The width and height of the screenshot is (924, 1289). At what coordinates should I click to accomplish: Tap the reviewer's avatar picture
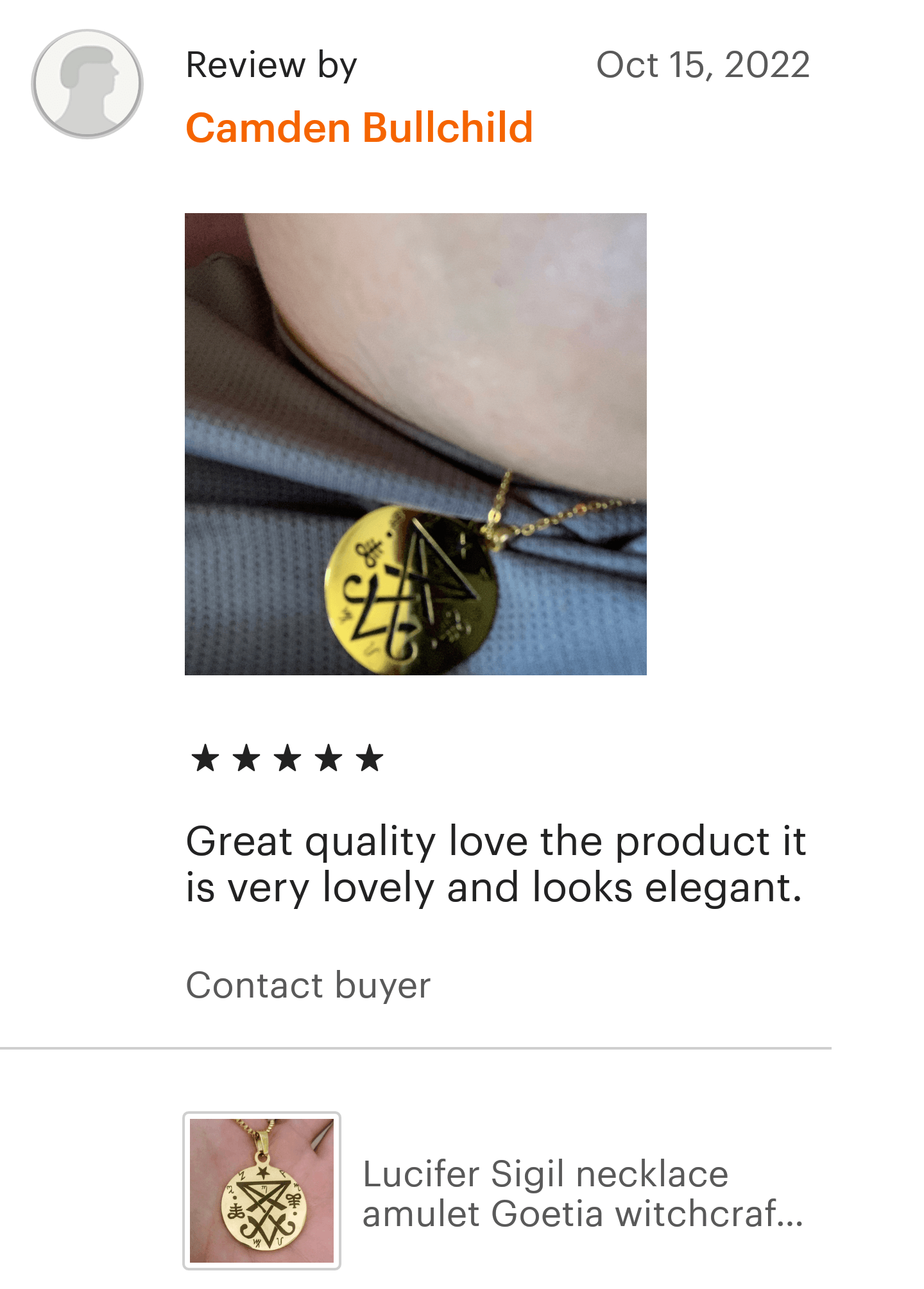click(87, 83)
